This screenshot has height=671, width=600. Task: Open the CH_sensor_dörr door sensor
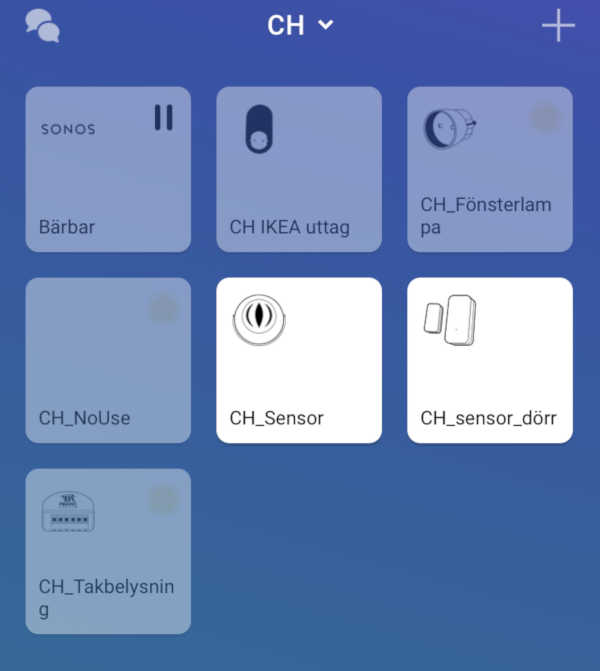[x=489, y=360]
